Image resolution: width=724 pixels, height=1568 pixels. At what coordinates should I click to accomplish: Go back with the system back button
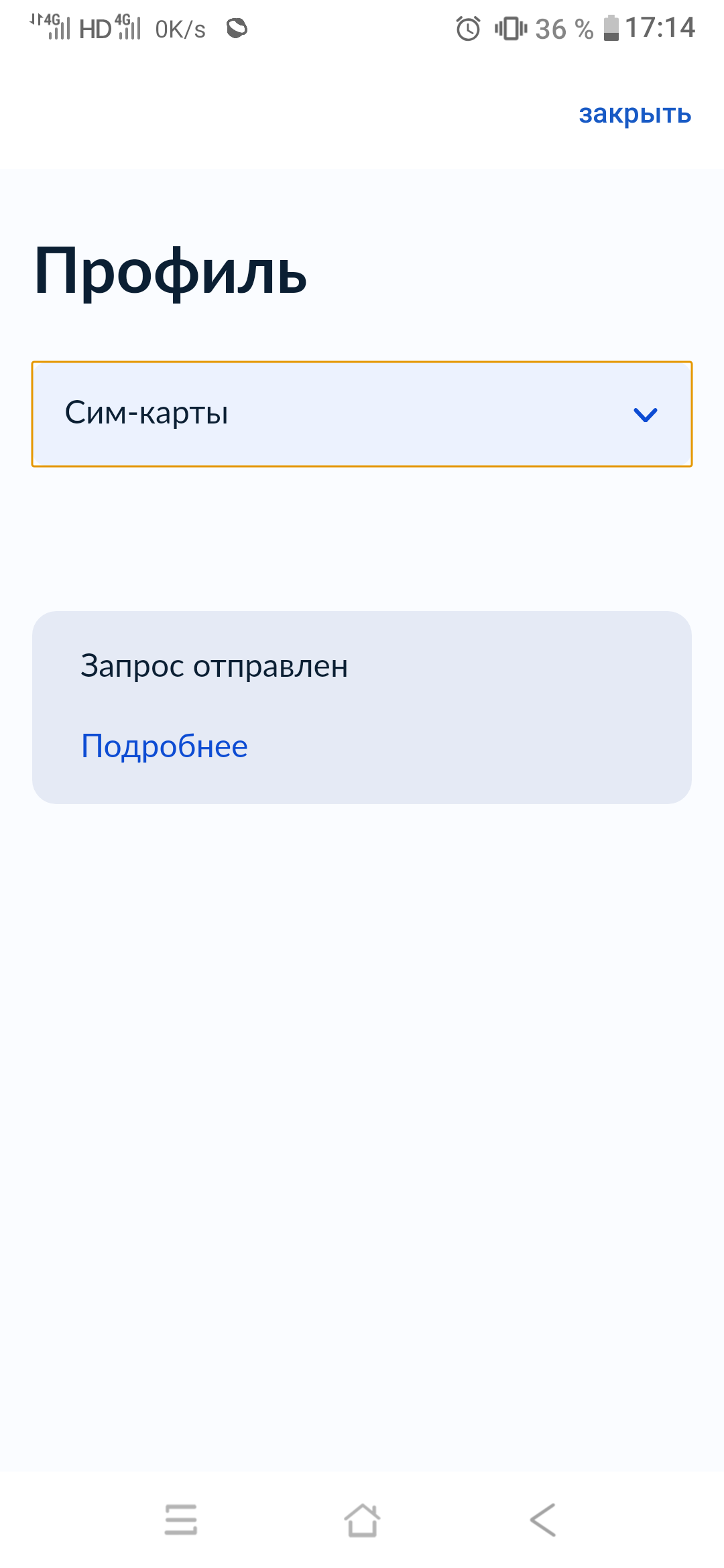pos(543,1520)
